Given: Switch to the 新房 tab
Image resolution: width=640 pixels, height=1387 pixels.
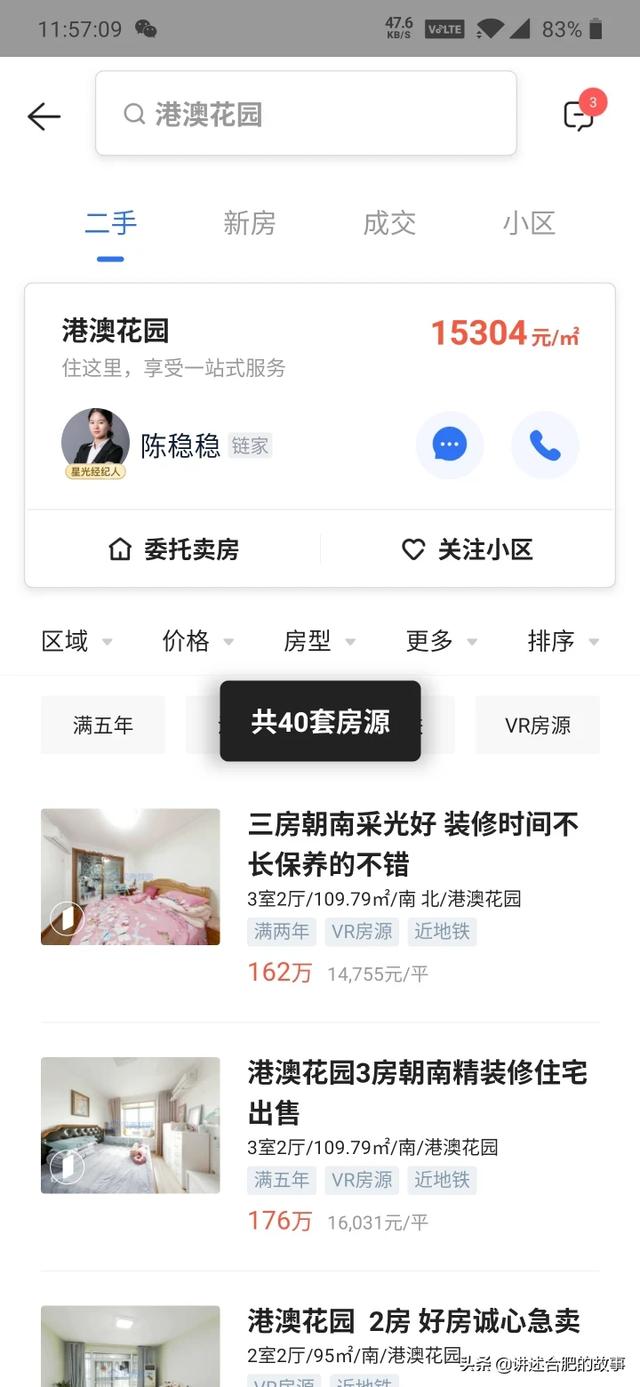Looking at the screenshot, I should point(249,223).
